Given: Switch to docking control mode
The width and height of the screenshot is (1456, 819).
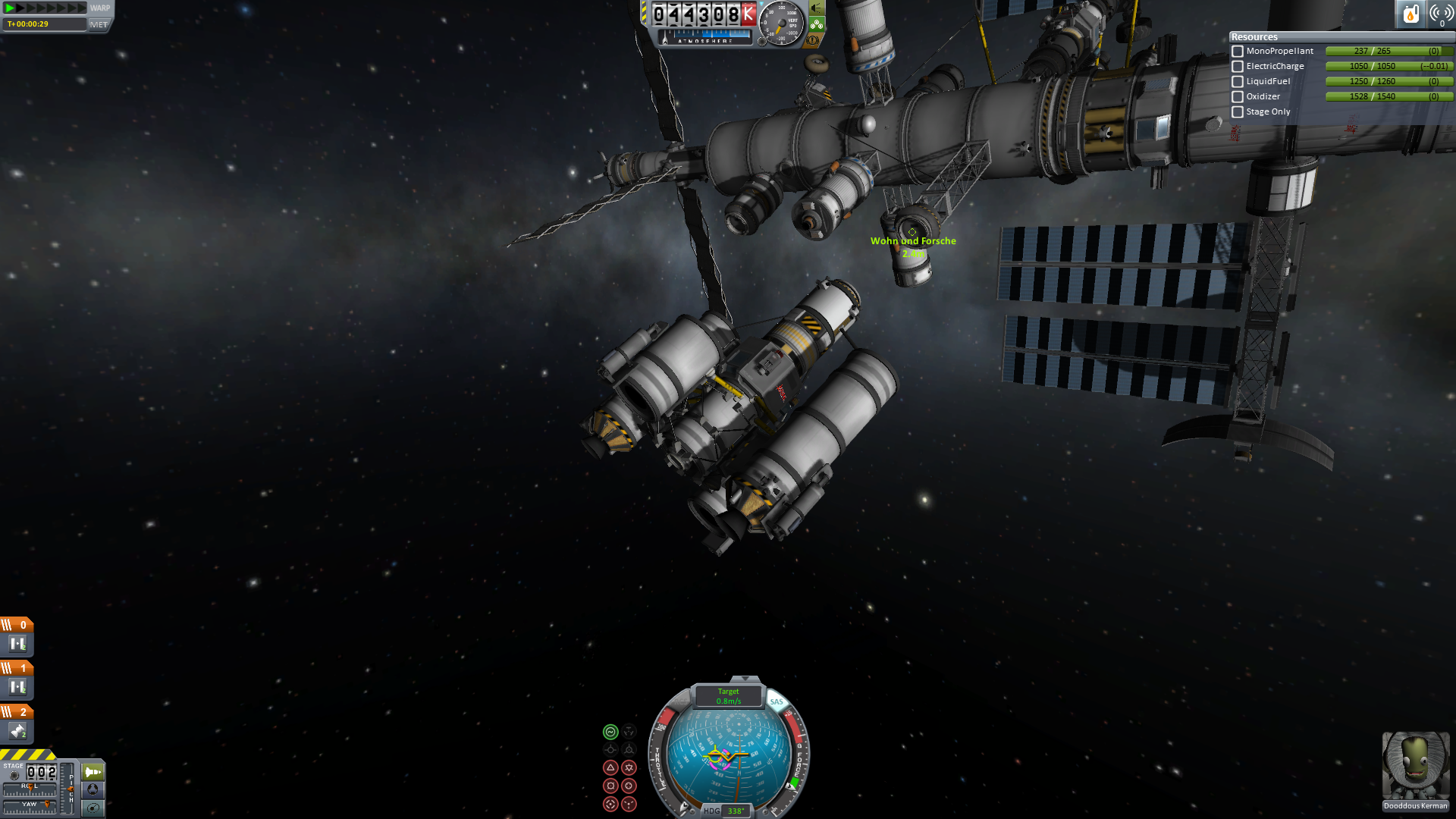Looking at the screenshot, I should pos(93,789).
